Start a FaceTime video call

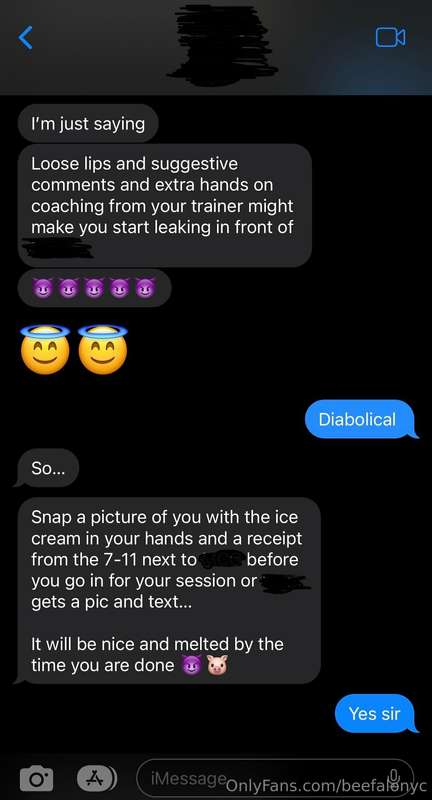(390, 38)
